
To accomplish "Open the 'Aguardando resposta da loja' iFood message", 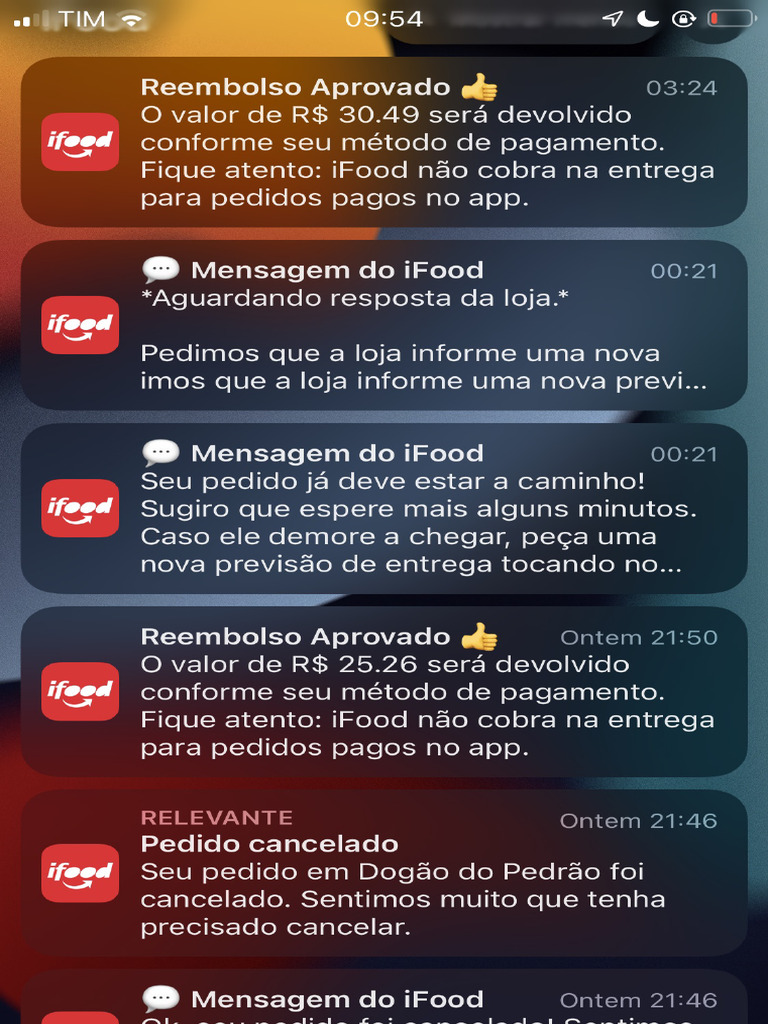I will tap(384, 325).
